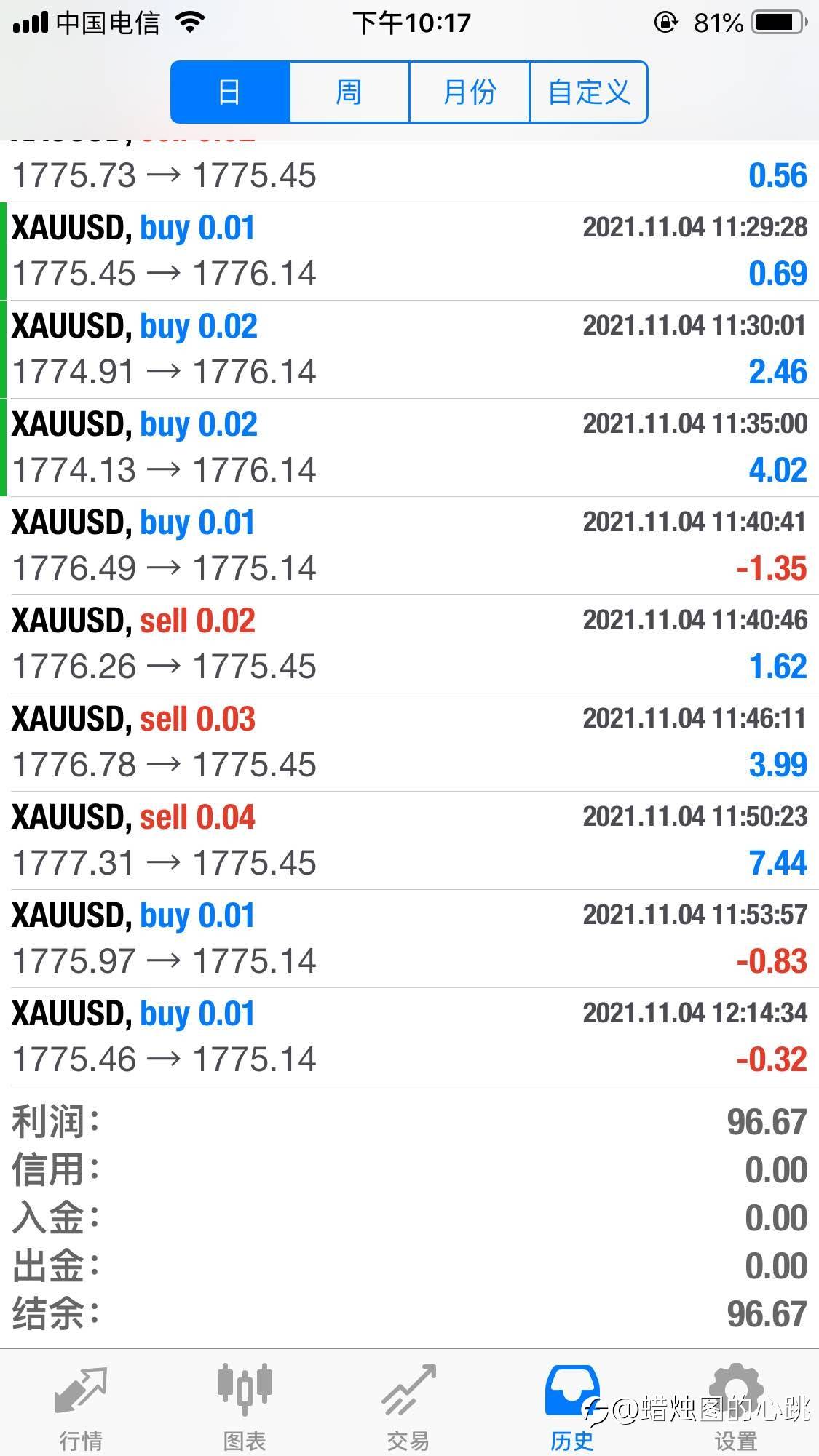Image resolution: width=819 pixels, height=1456 pixels.
Task: View the buy 0.02 trade at 11:30:01
Action: click(x=409, y=349)
